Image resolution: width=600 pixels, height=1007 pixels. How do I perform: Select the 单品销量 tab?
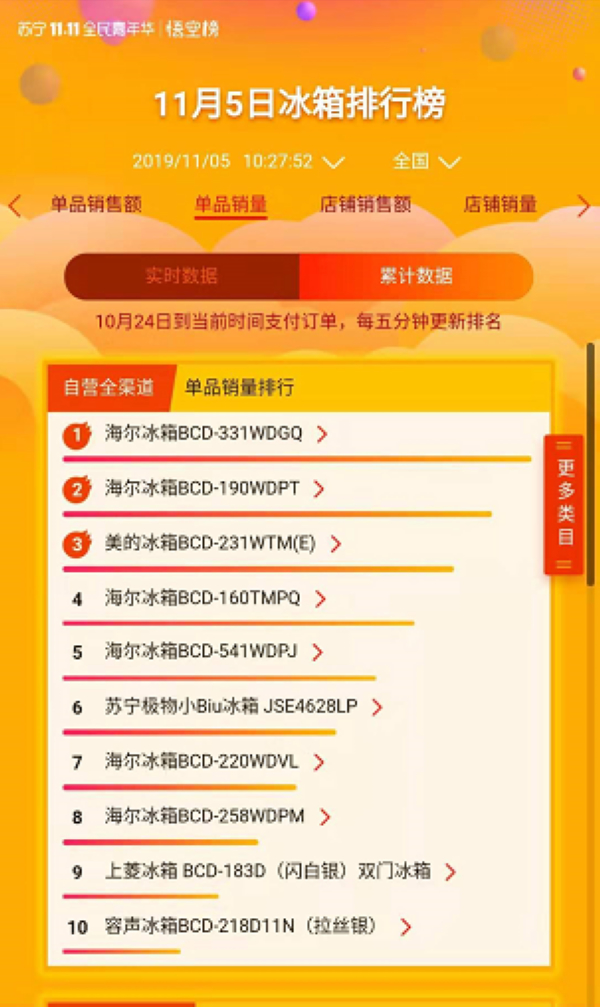(x=231, y=204)
